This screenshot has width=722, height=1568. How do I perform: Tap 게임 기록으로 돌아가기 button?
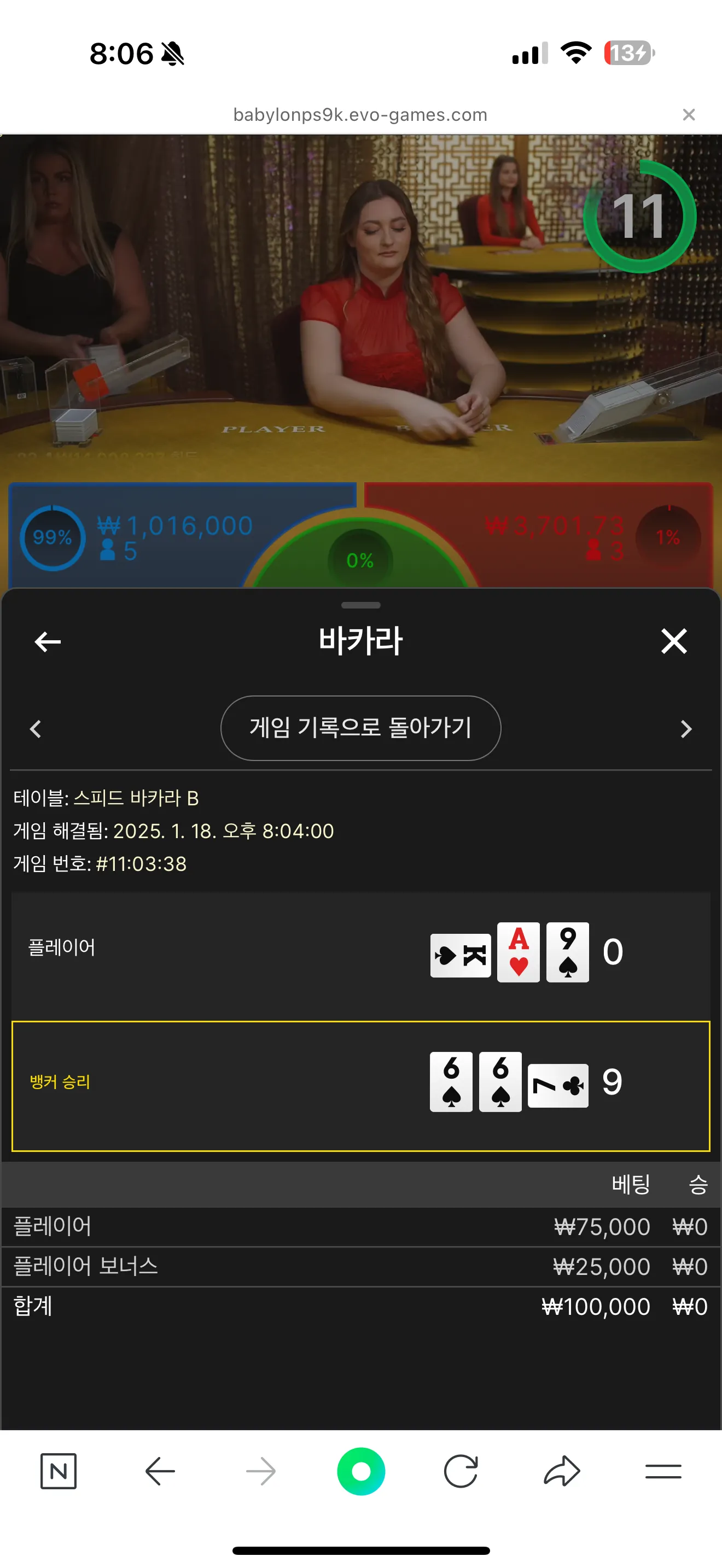[x=360, y=727]
